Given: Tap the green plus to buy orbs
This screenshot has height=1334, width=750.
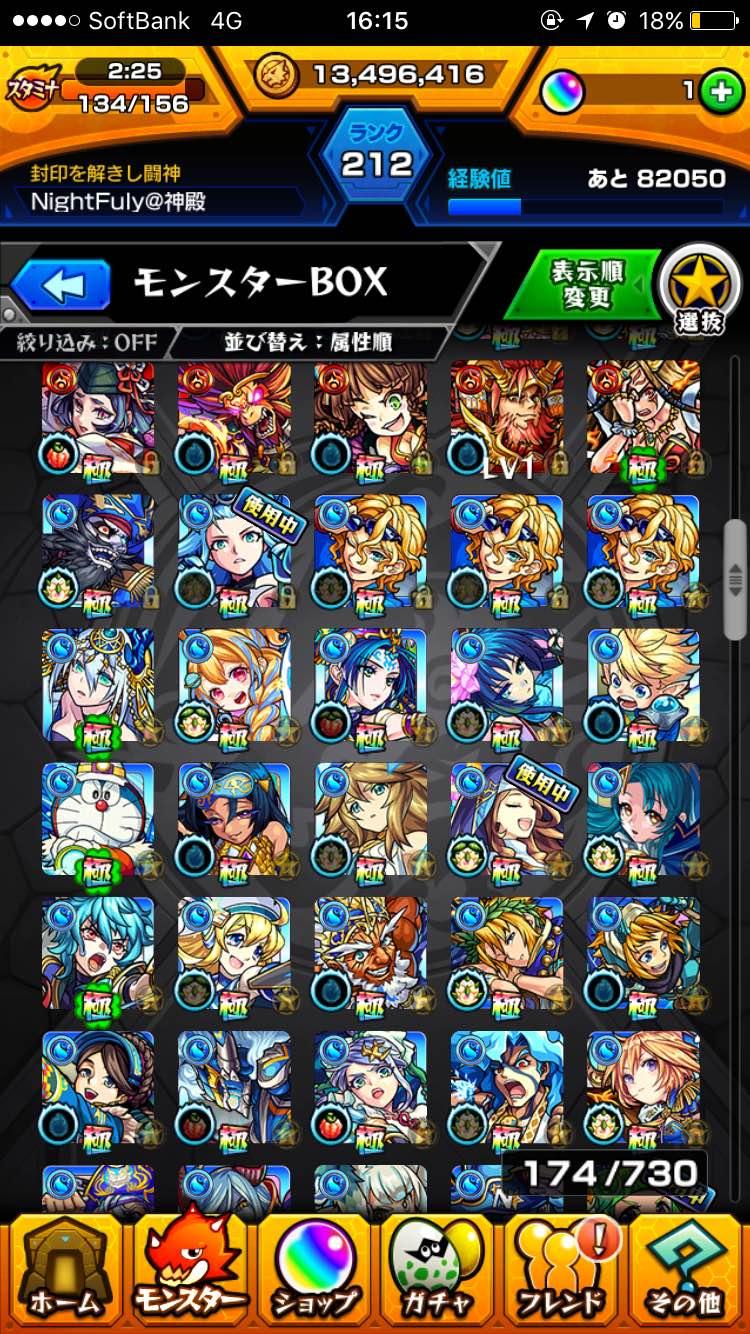Looking at the screenshot, I should tap(723, 88).
